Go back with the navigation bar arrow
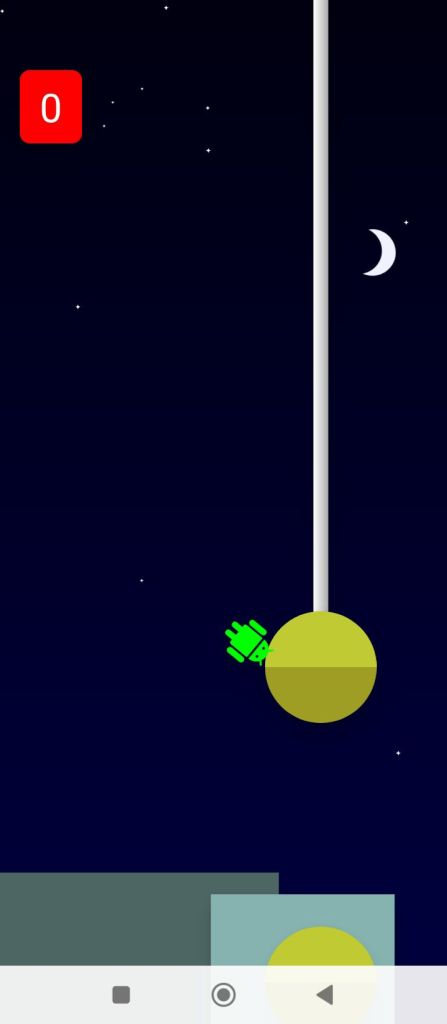 coord(325,995)
